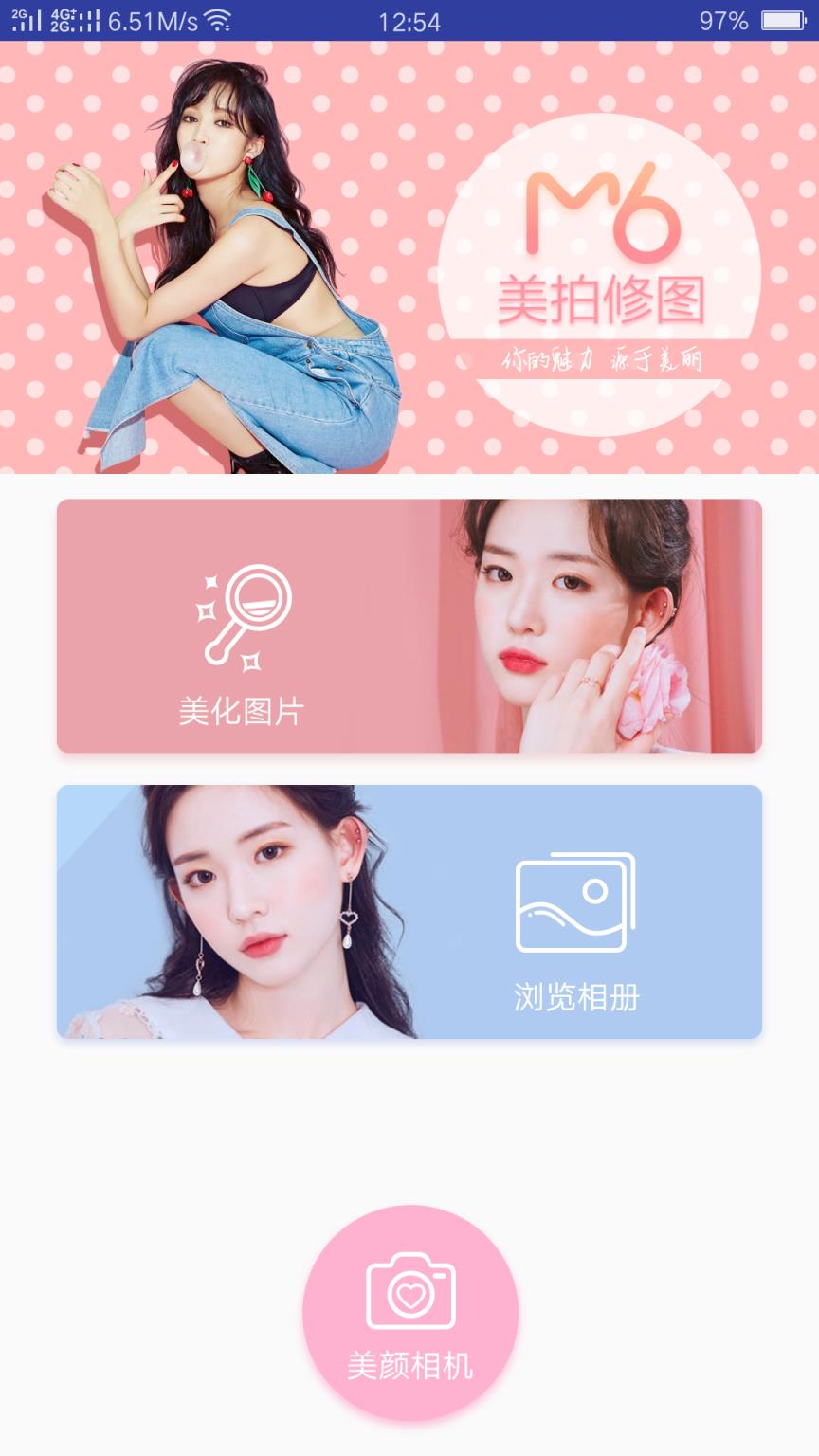Tap the 12:54 clock in the status bar
This screenshot has width=819, height=1456.
tap(409, 21)
